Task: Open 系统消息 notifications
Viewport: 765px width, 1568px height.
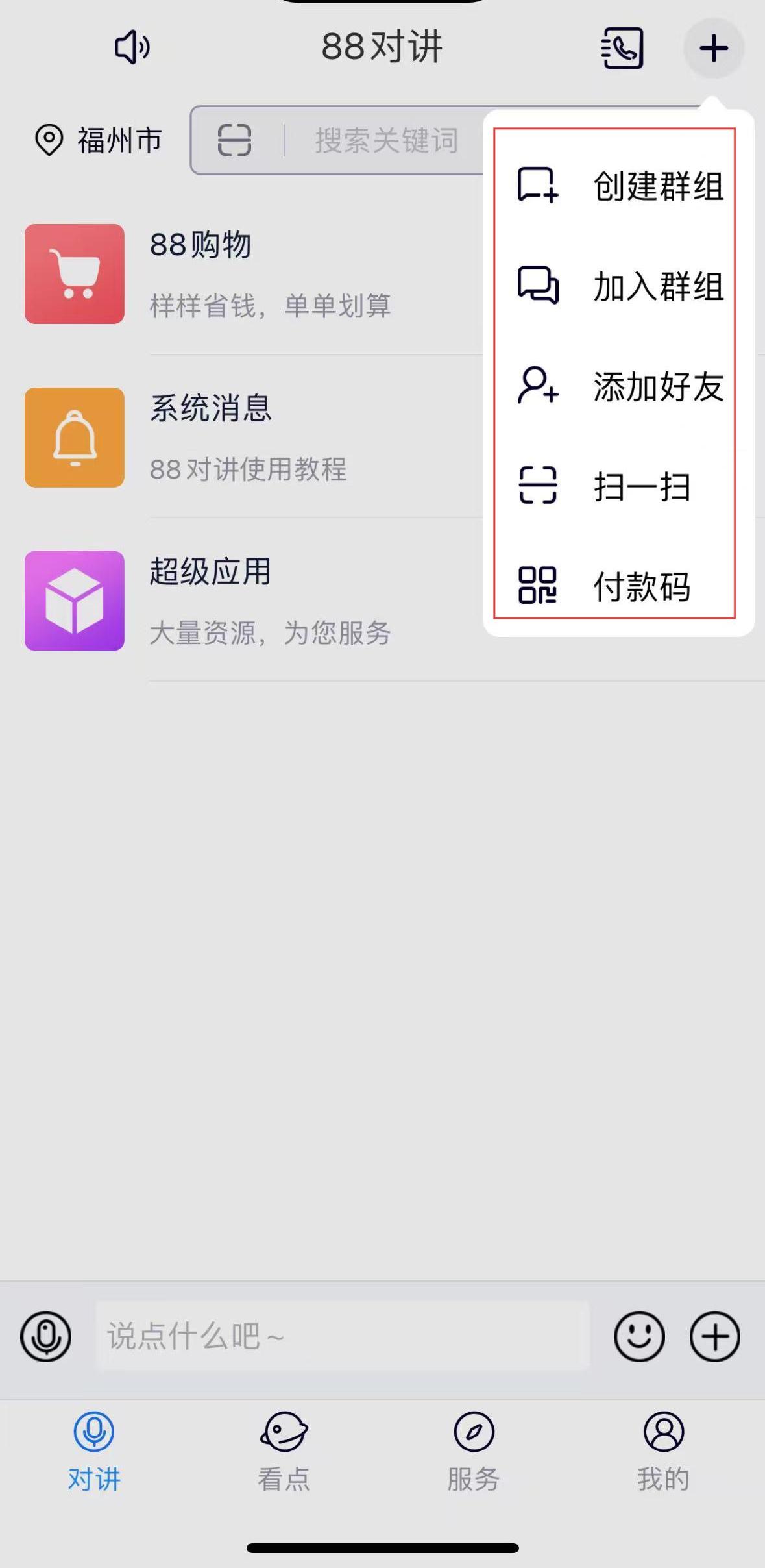Action: point(260,438)
